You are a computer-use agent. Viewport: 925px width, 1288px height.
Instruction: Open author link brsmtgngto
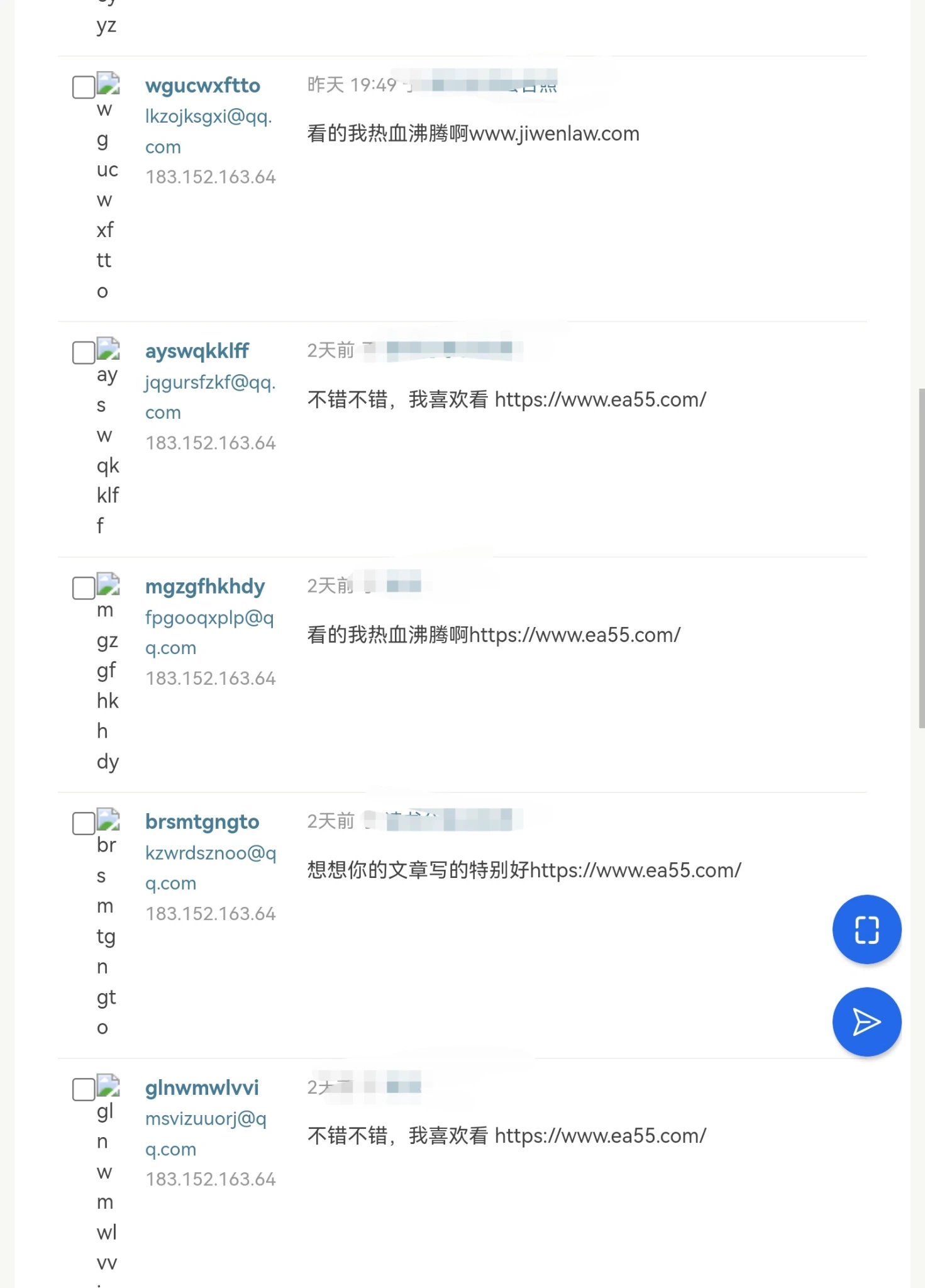click(202, 821)
